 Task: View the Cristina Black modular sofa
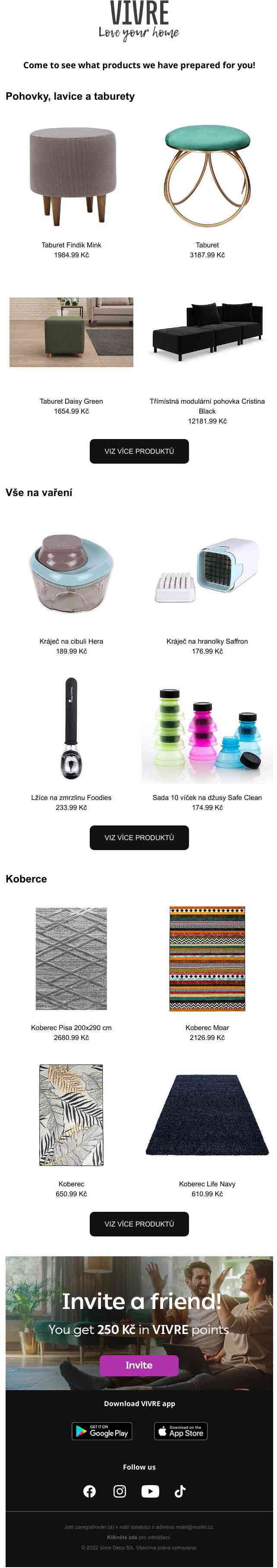click(x=207, y=332)
